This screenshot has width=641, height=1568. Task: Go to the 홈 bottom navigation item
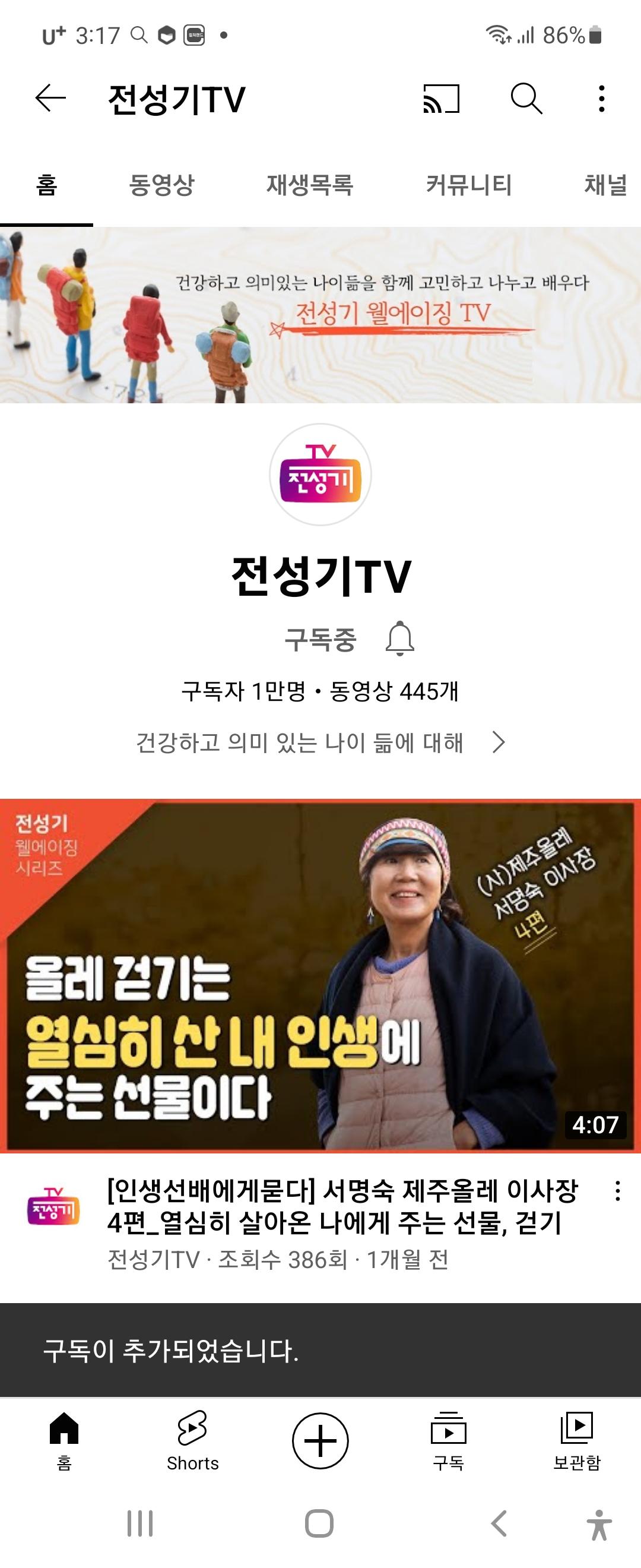64,1440
